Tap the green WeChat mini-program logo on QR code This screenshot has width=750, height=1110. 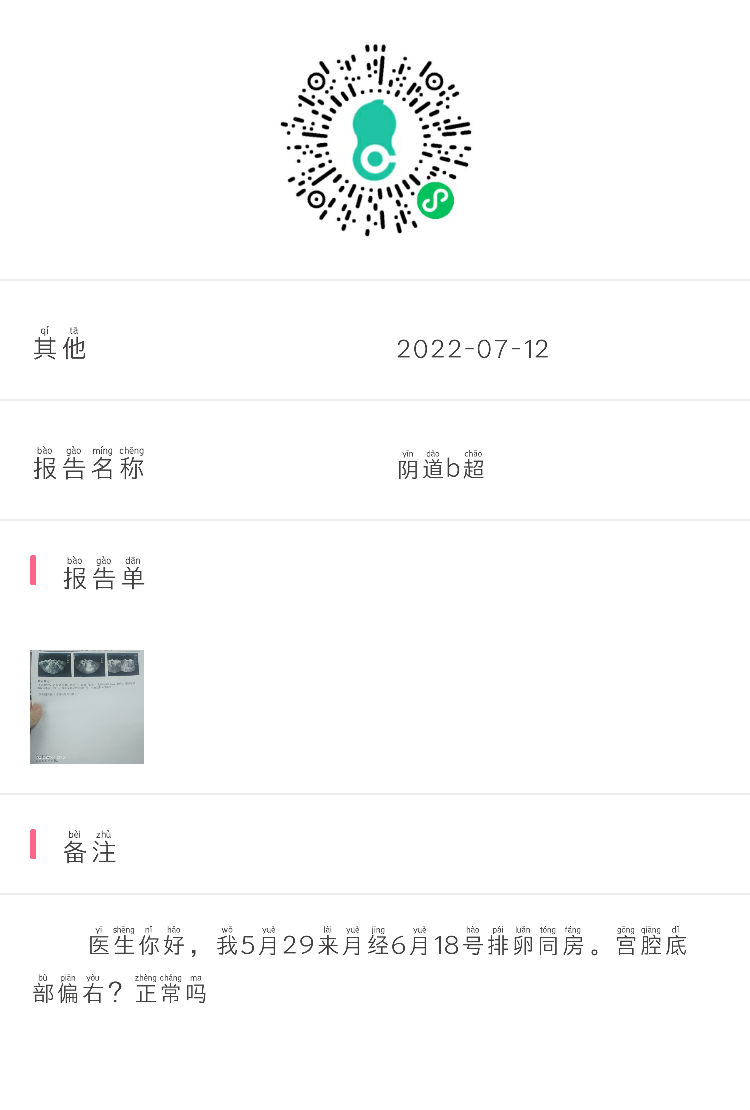click(x=434, y=200)
